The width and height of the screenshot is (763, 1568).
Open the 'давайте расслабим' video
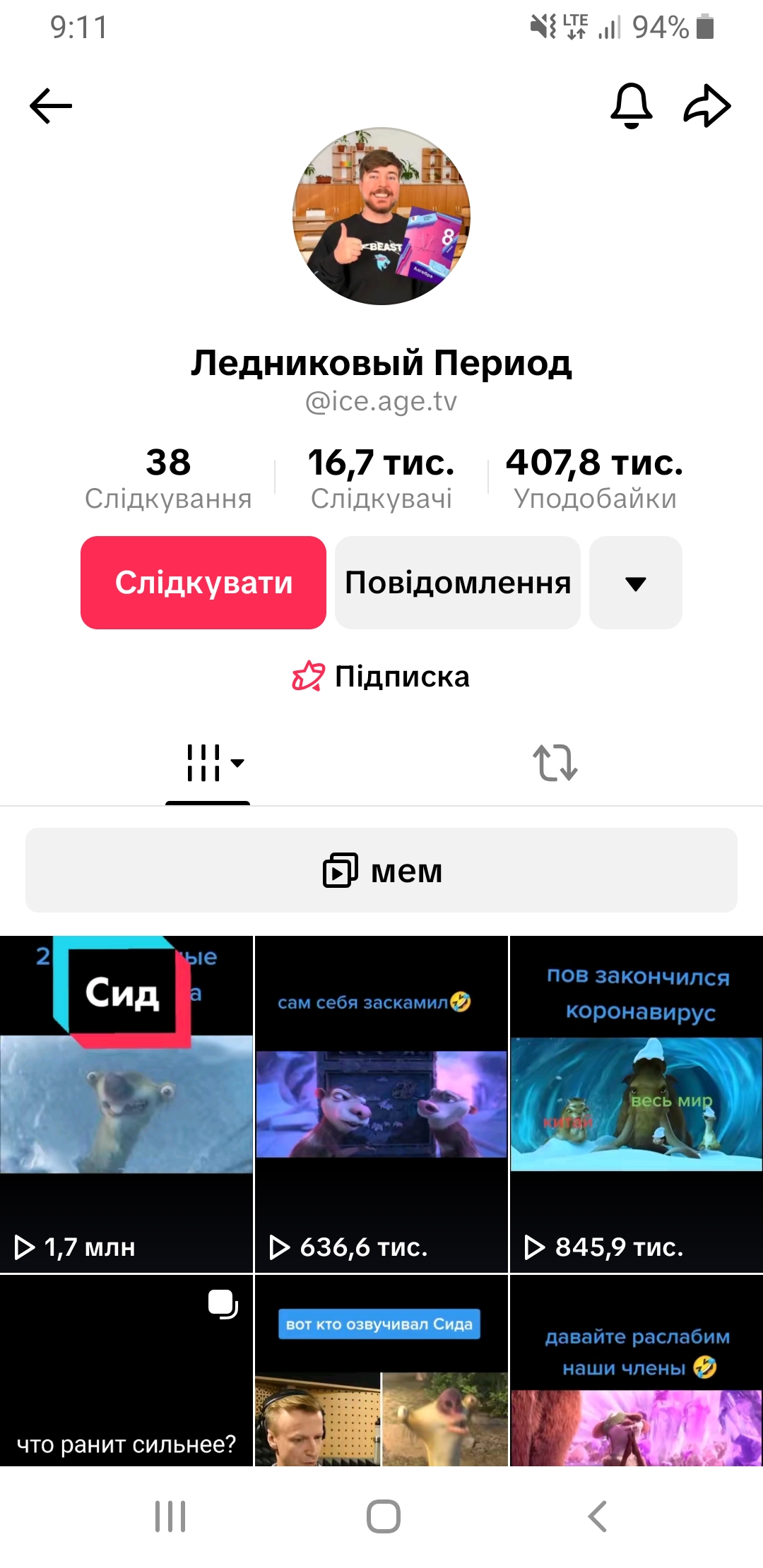637,1370
